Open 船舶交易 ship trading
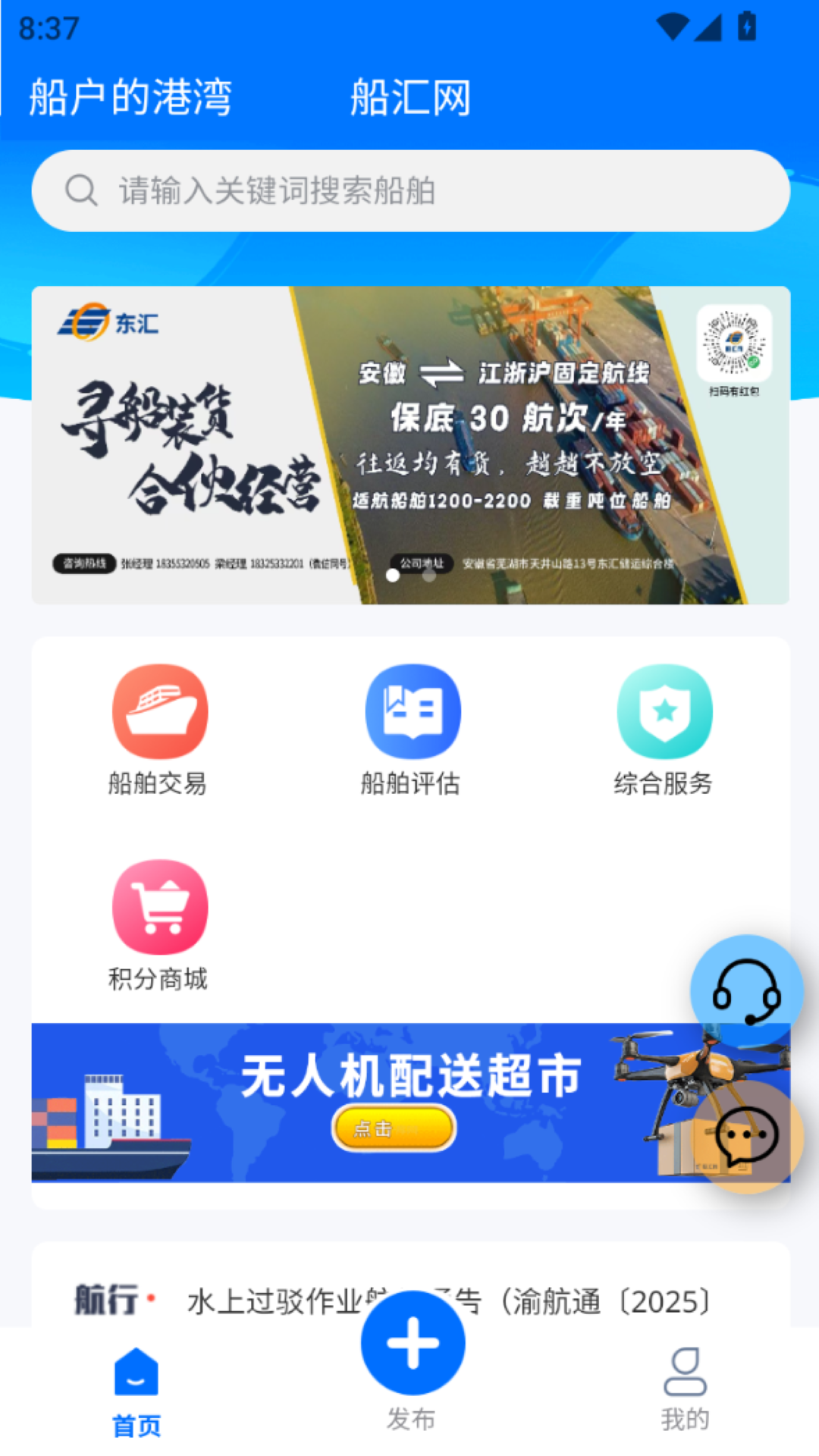Viewport: 819px width, 1456px height. [x=158, y=730]
